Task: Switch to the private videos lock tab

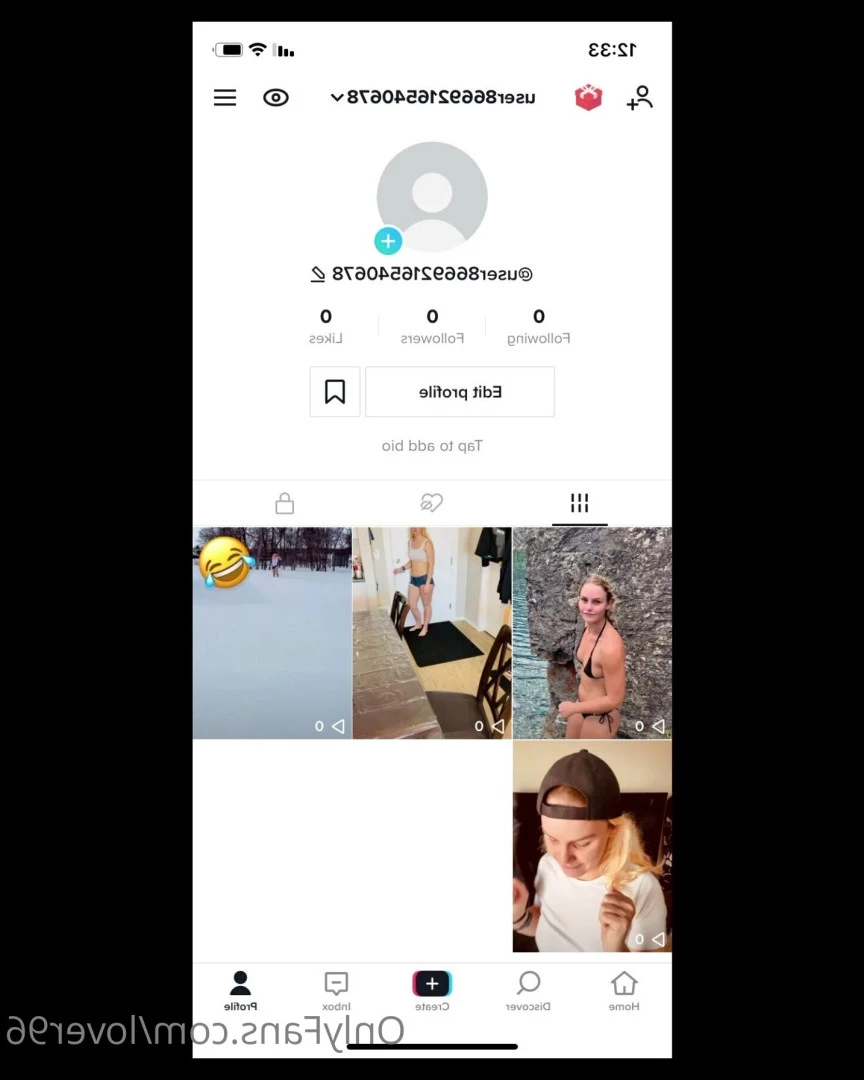Action: tap(285, 503)
